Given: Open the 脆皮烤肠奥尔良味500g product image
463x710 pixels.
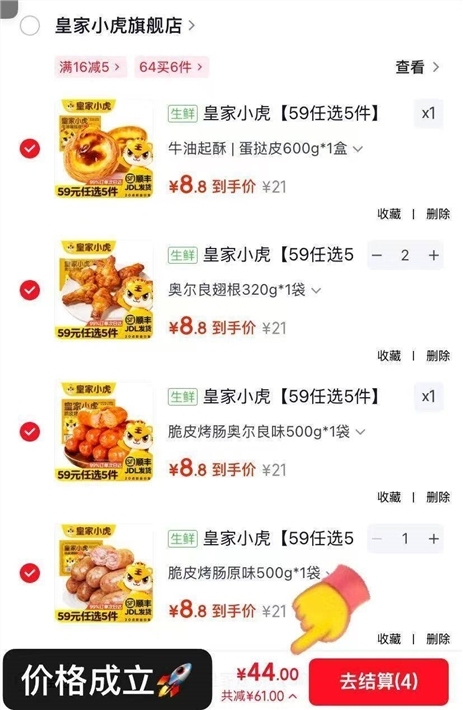Looking at the screenshot, I should click(x=104, y=432).
